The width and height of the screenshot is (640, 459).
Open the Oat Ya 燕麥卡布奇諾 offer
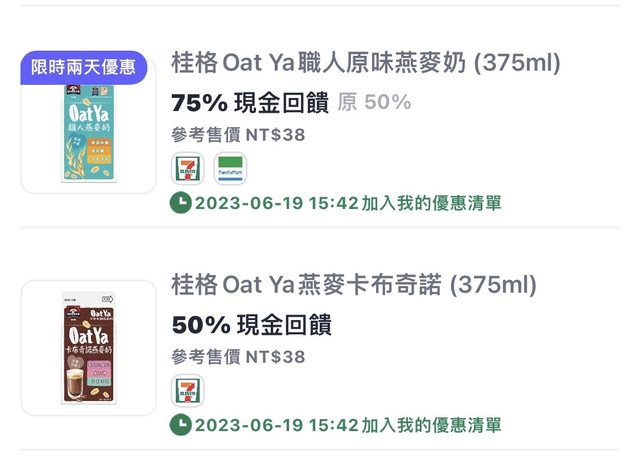354,285
